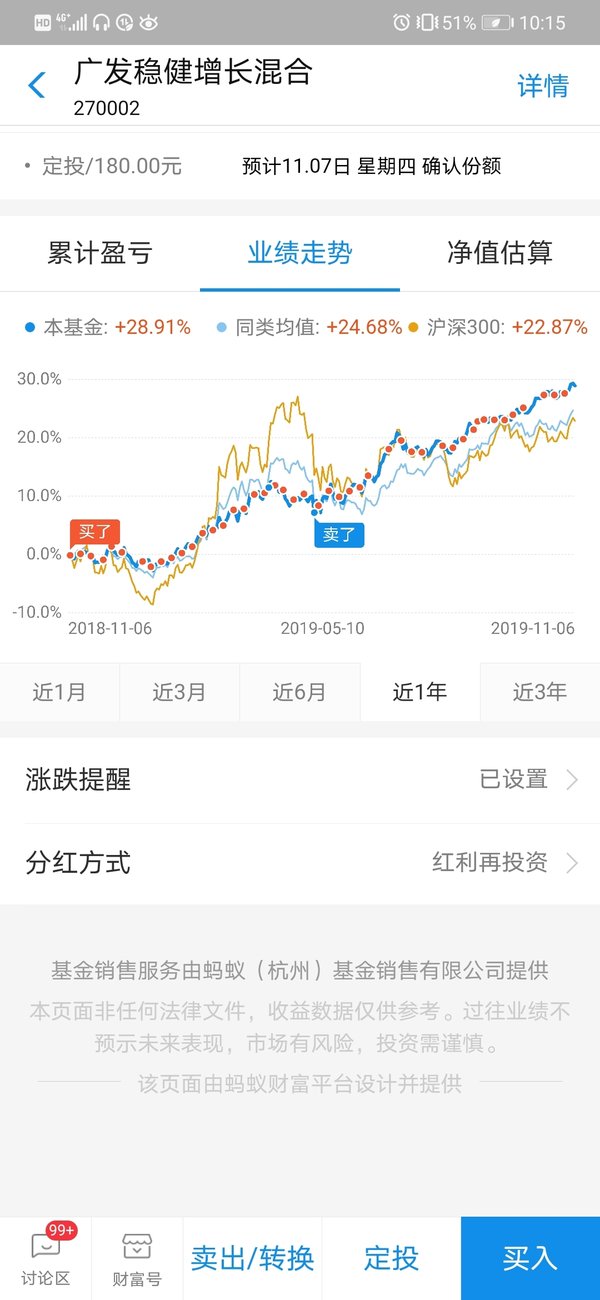Tap the 卖出/转换 button
The width and height of the screenshot is (600, 1300).
[x=252, y=1258]
